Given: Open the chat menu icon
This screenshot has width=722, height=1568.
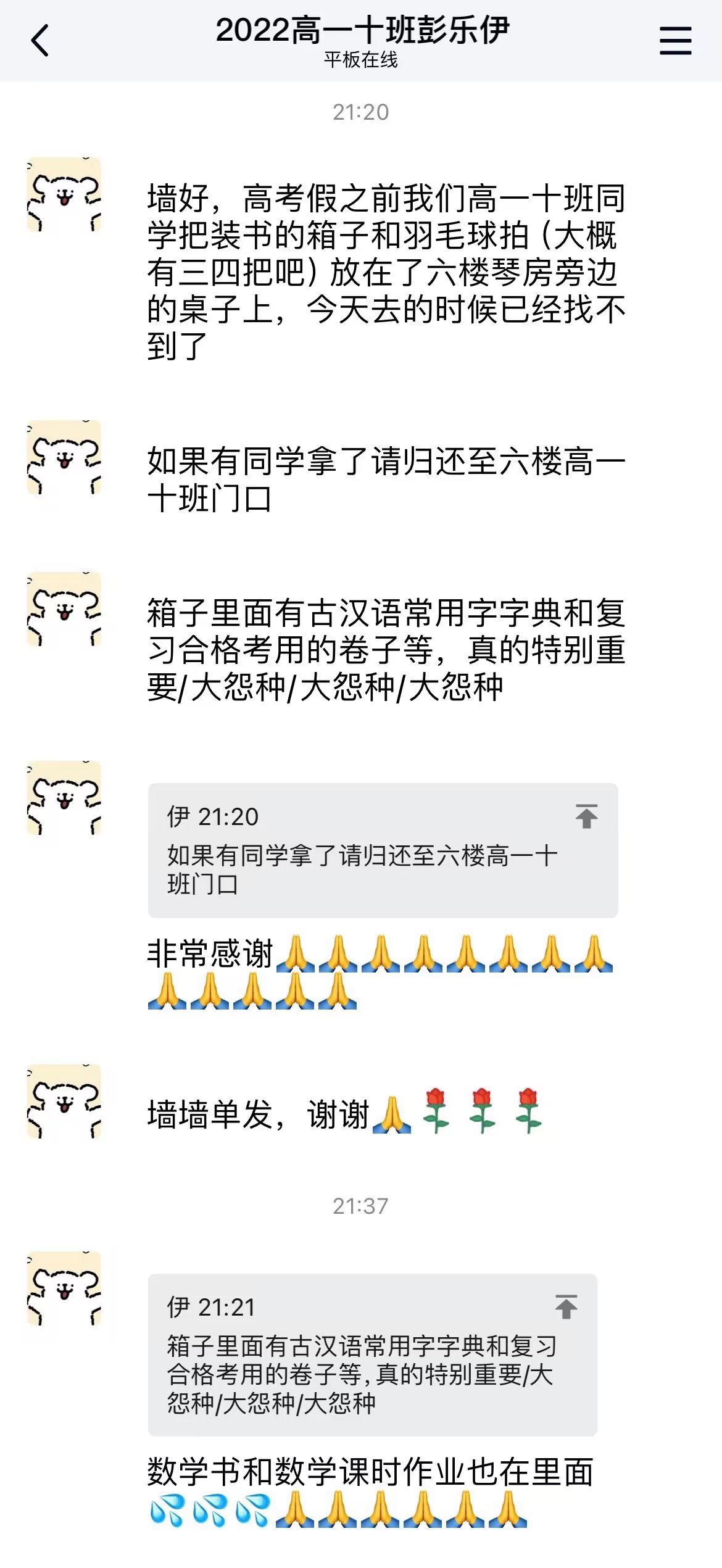Looking at the screenshot, I should pyautogui.click(x=675, y=41).
